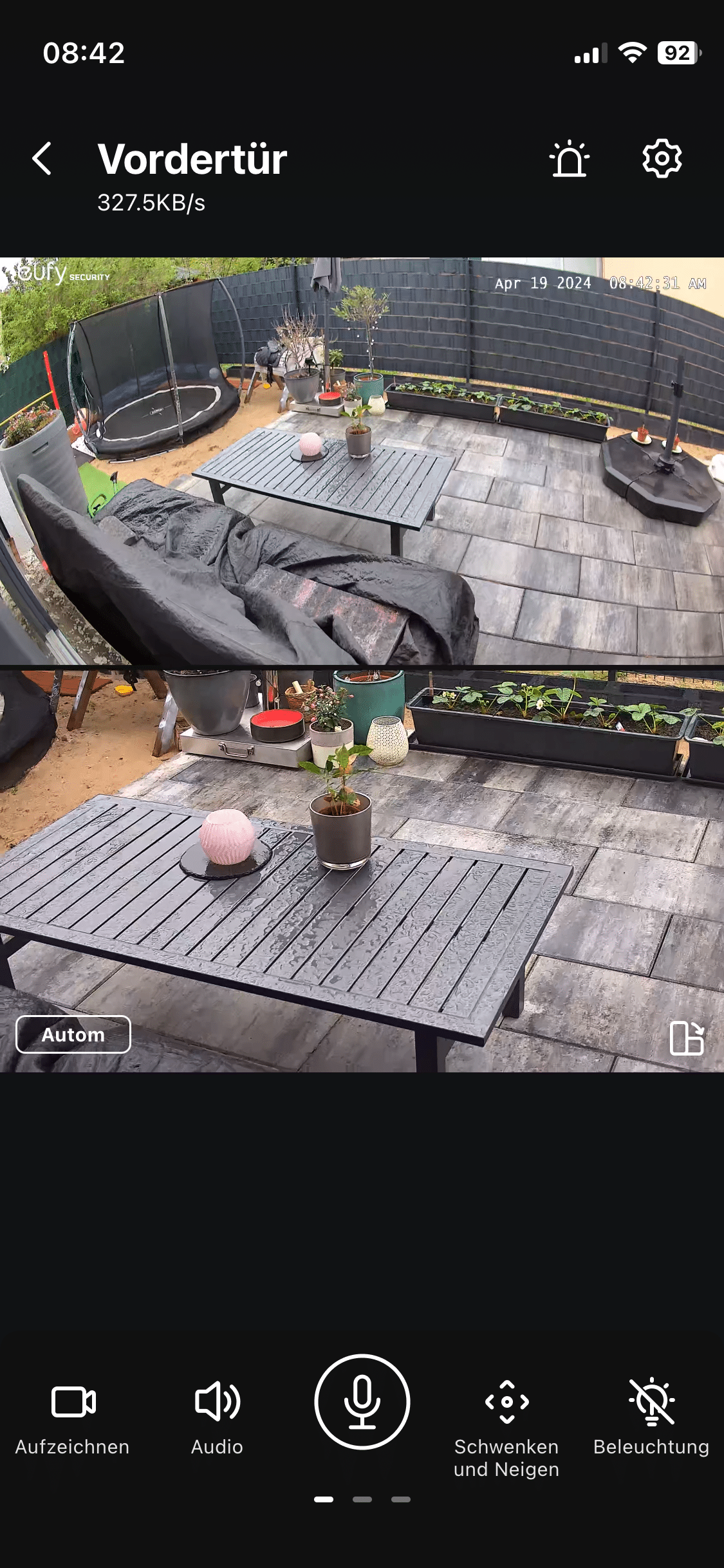Tap the Autom quality button
The width and height of the screenshot is (724, 1568).
coord(73,1034)
